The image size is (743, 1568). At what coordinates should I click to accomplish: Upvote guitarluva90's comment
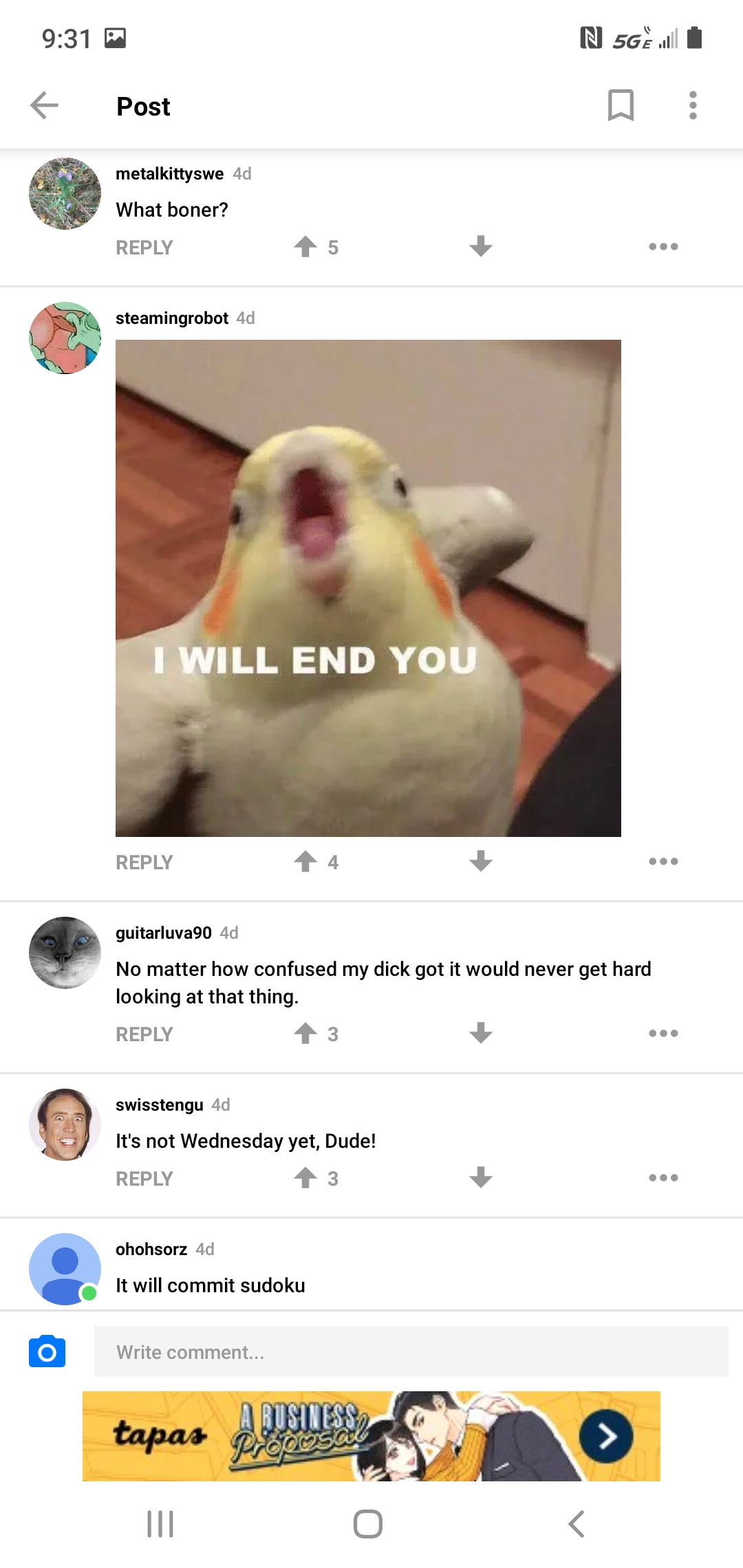pos(305,1033)
